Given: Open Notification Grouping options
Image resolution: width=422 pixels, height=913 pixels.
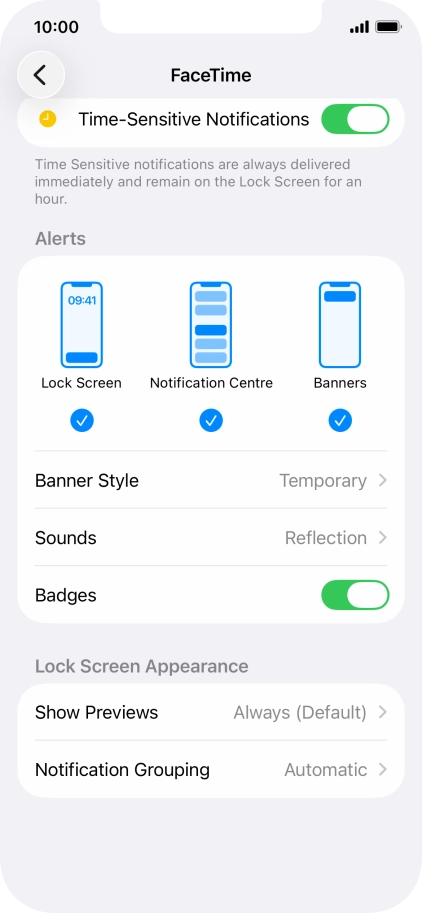Looking at the screenshot, I should pos(211,770).
